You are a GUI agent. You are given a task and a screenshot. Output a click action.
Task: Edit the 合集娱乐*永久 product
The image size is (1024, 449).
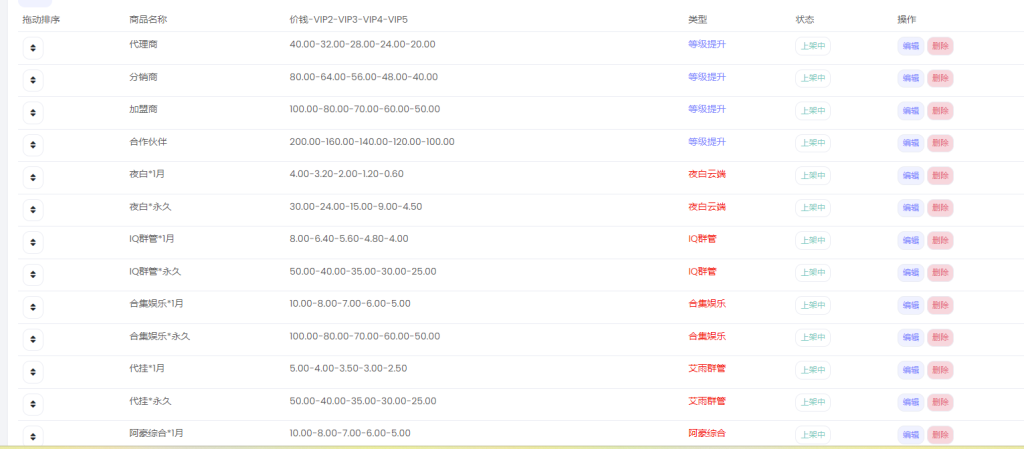[x=910, y=337]
